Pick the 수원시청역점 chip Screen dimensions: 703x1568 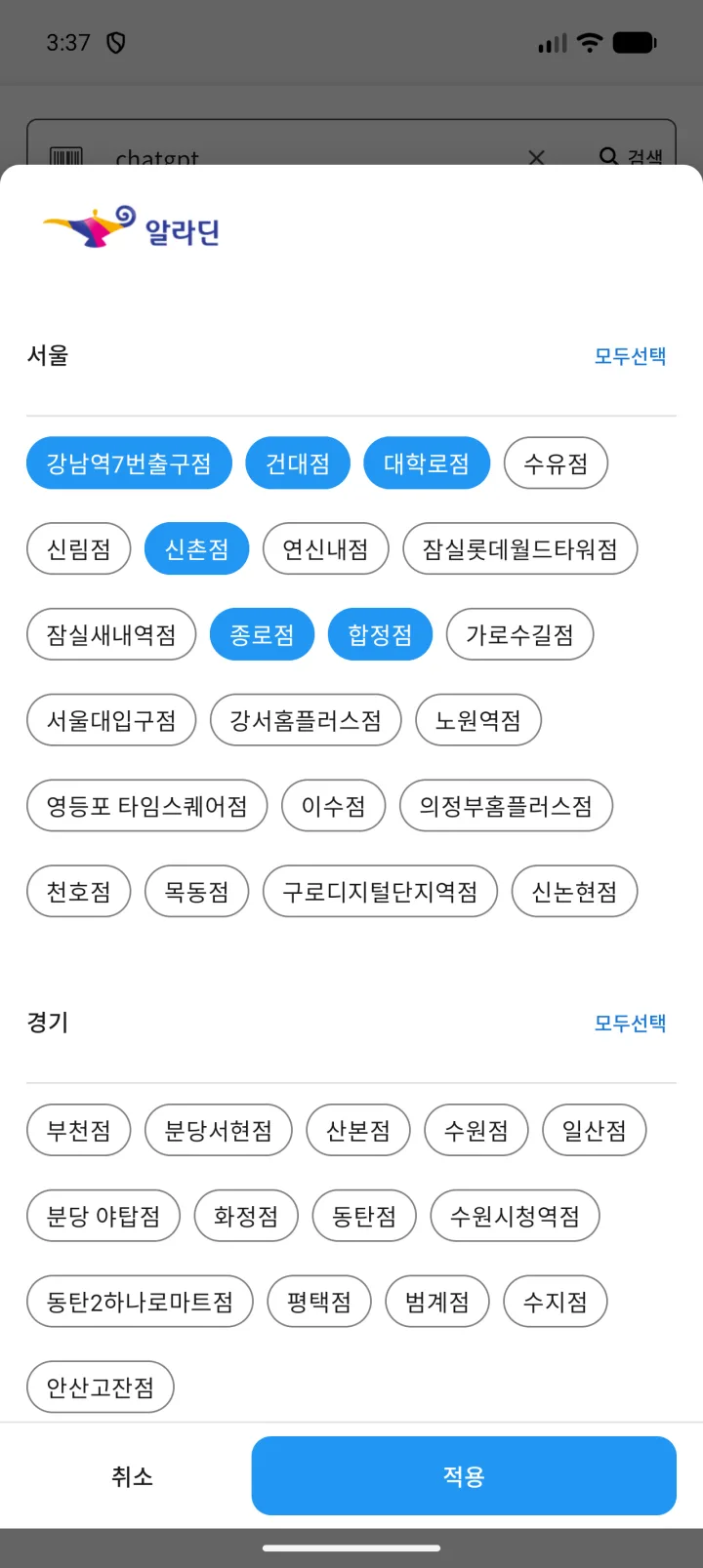(x=515, y=1216)
